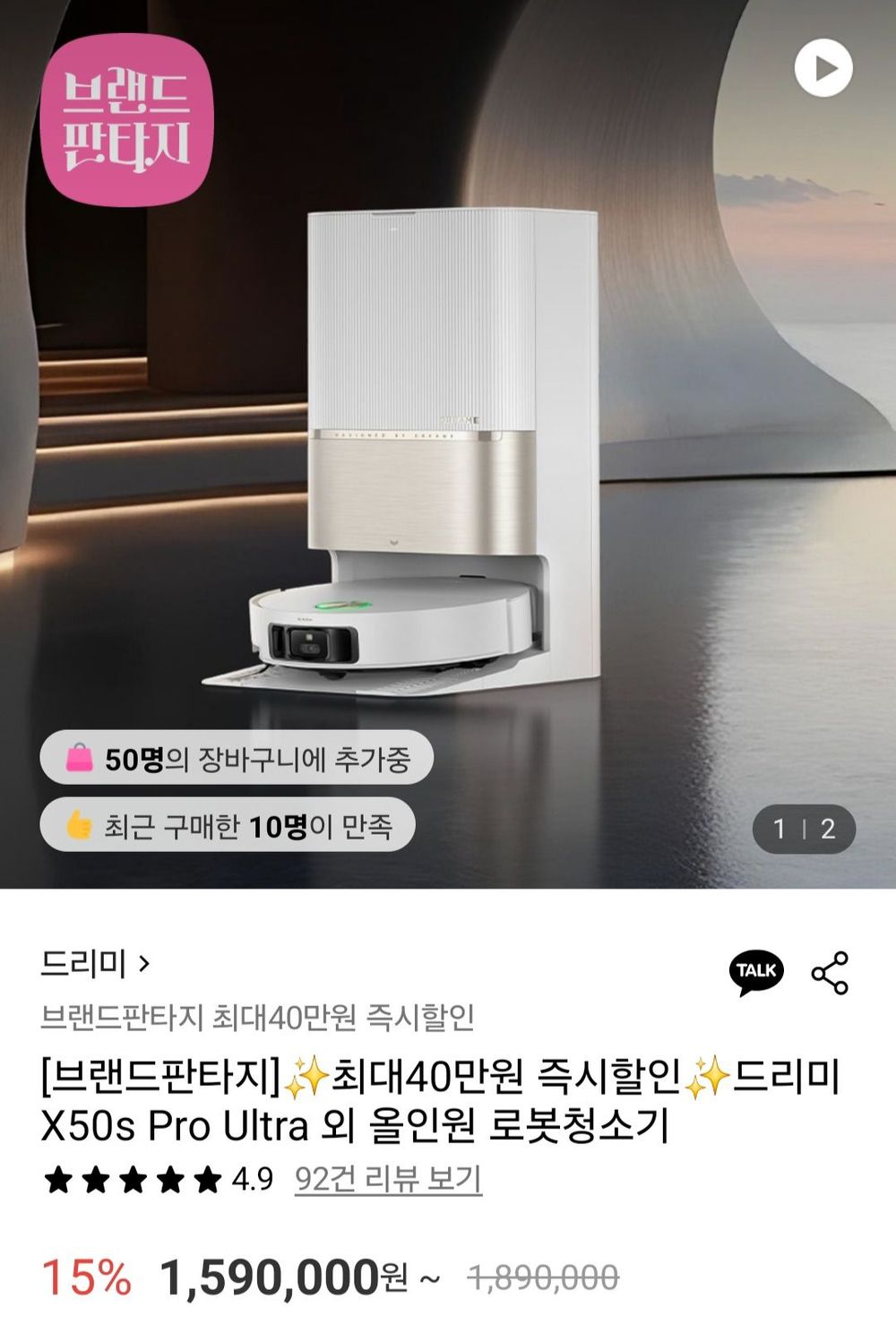Share this product
Screen dimensions: 896x1342
[x=830, y=973]
